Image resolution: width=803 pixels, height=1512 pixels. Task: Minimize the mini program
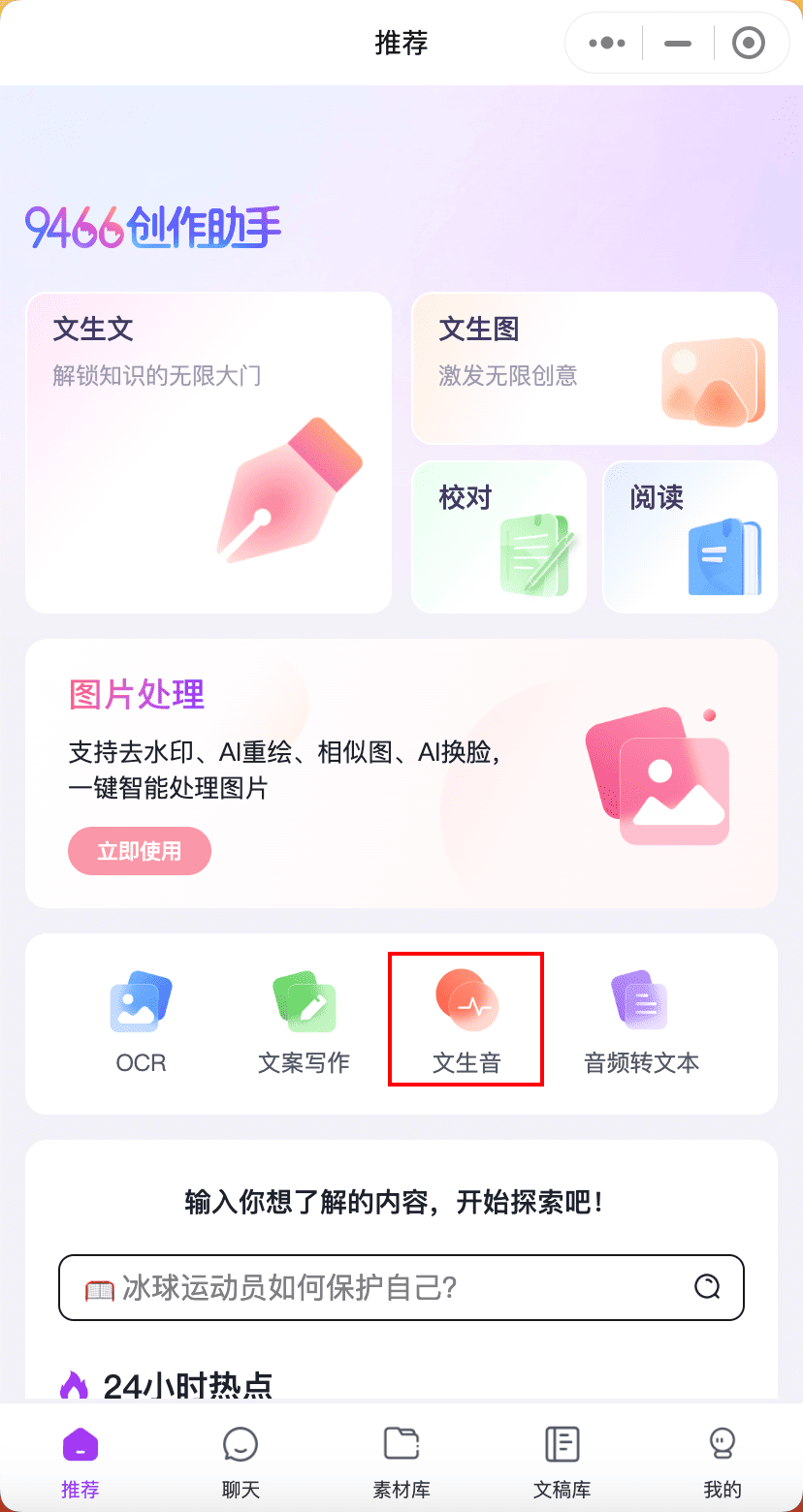[678, 44]
